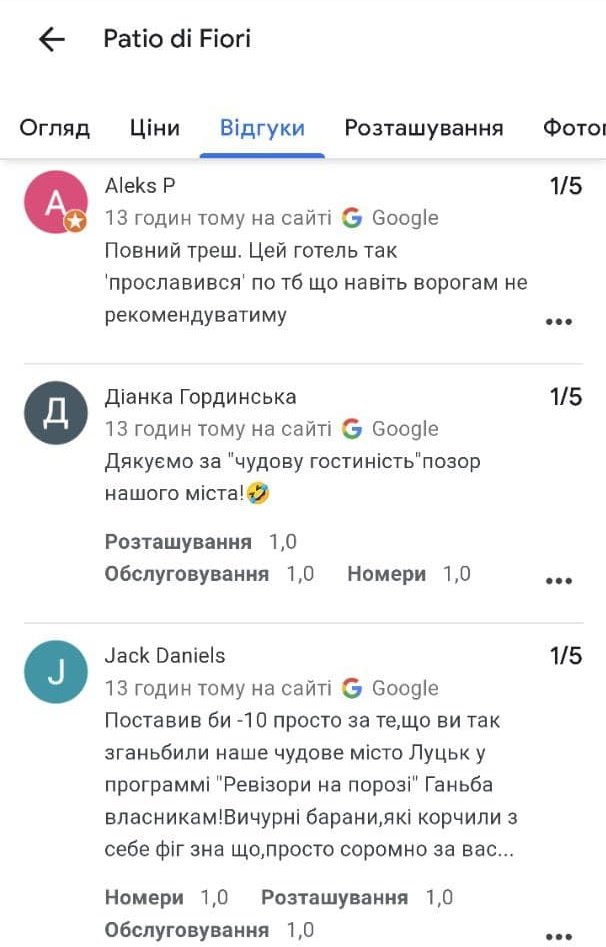
Task: Select the Відгуки tab
Action: (262, 128)
